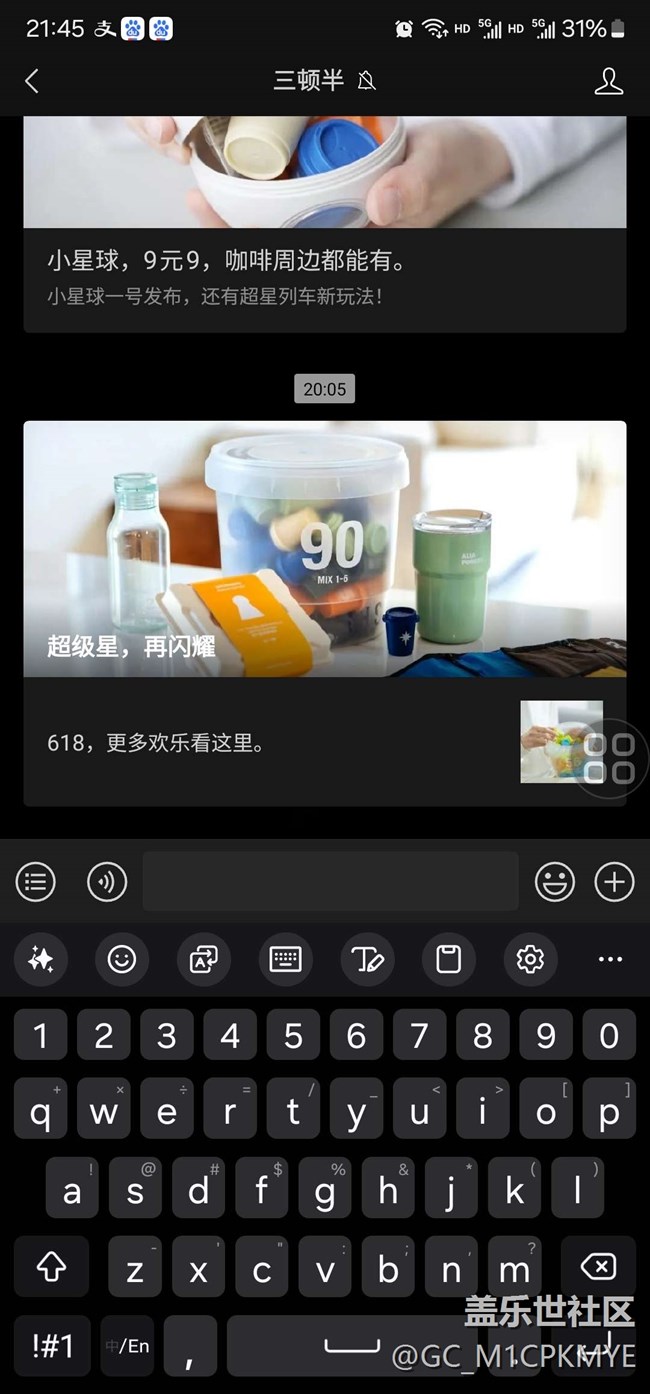
Task: Open the keyboard handwriting text tool
Action: tap(367, 960)
